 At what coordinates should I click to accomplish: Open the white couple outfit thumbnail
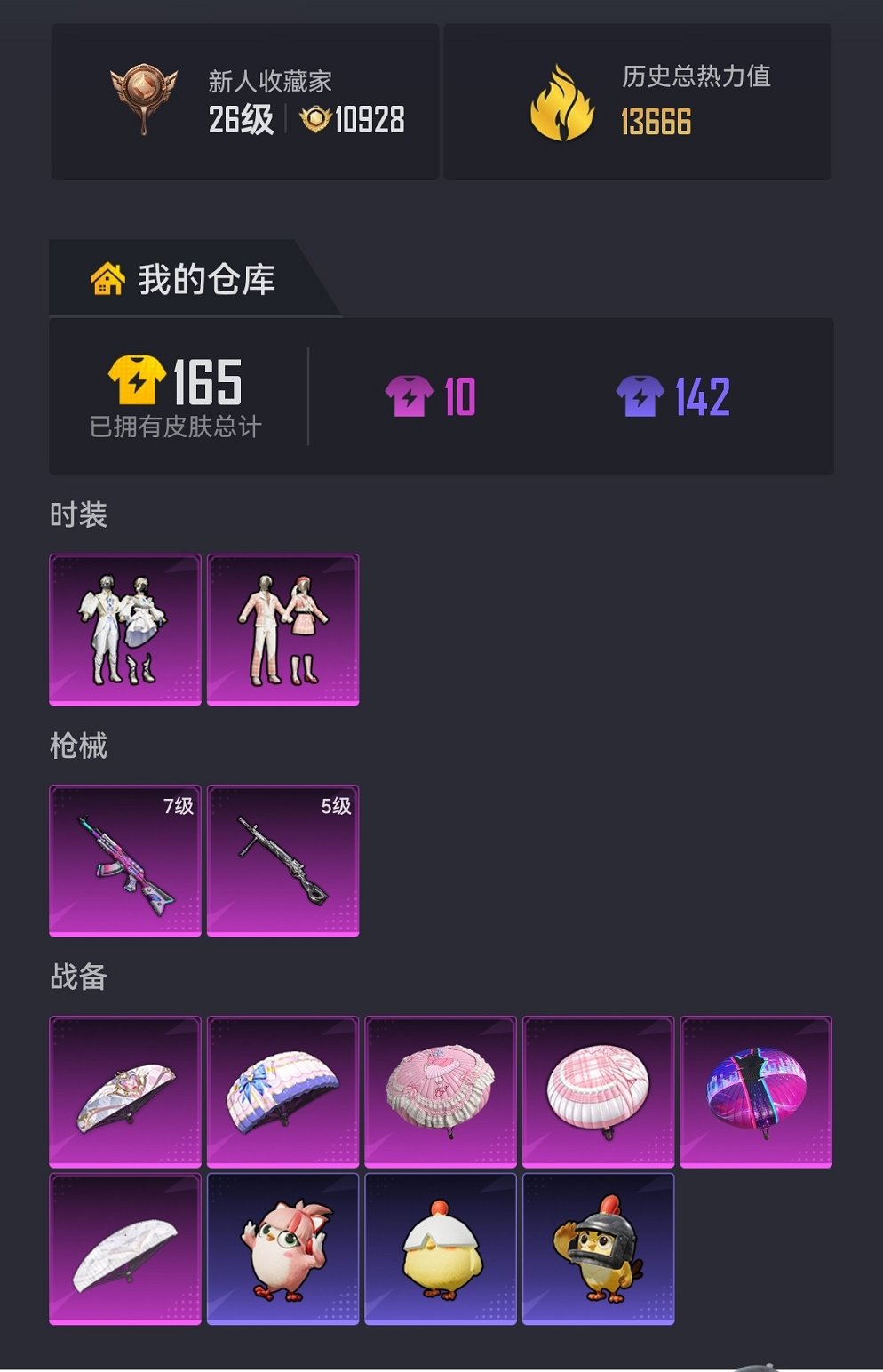(124, 628)
